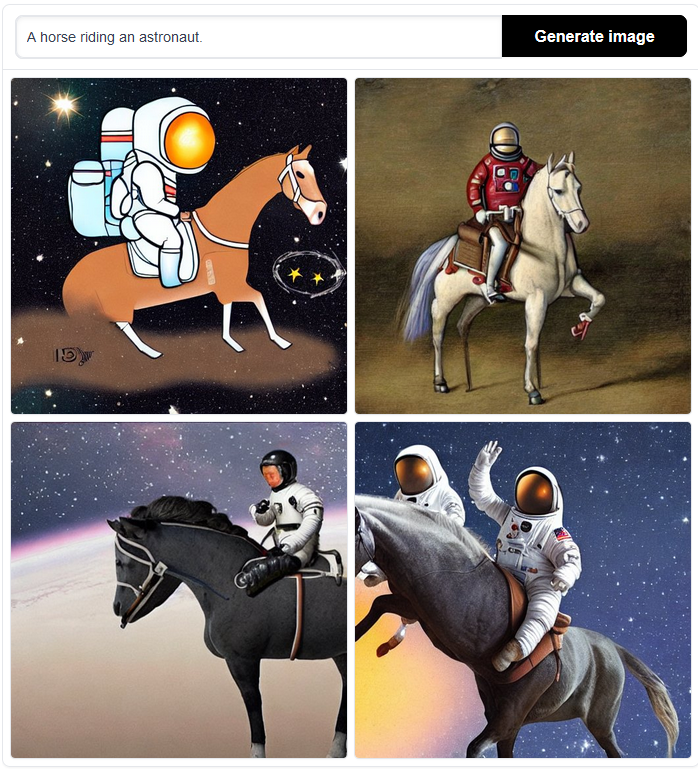Tap the Generate image button

pos(594,37)
